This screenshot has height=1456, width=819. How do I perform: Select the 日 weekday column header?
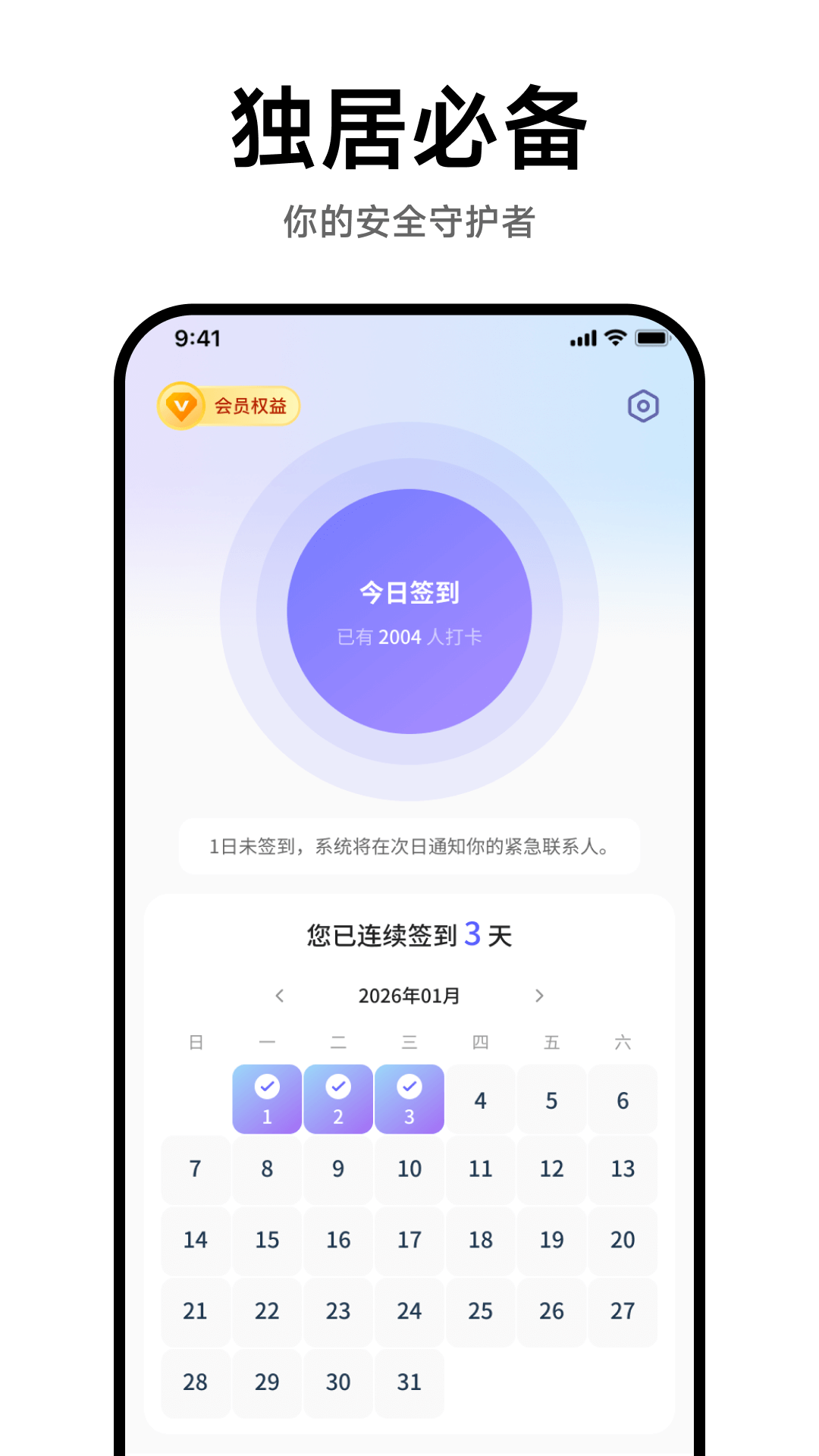(x=196, y=1043)
